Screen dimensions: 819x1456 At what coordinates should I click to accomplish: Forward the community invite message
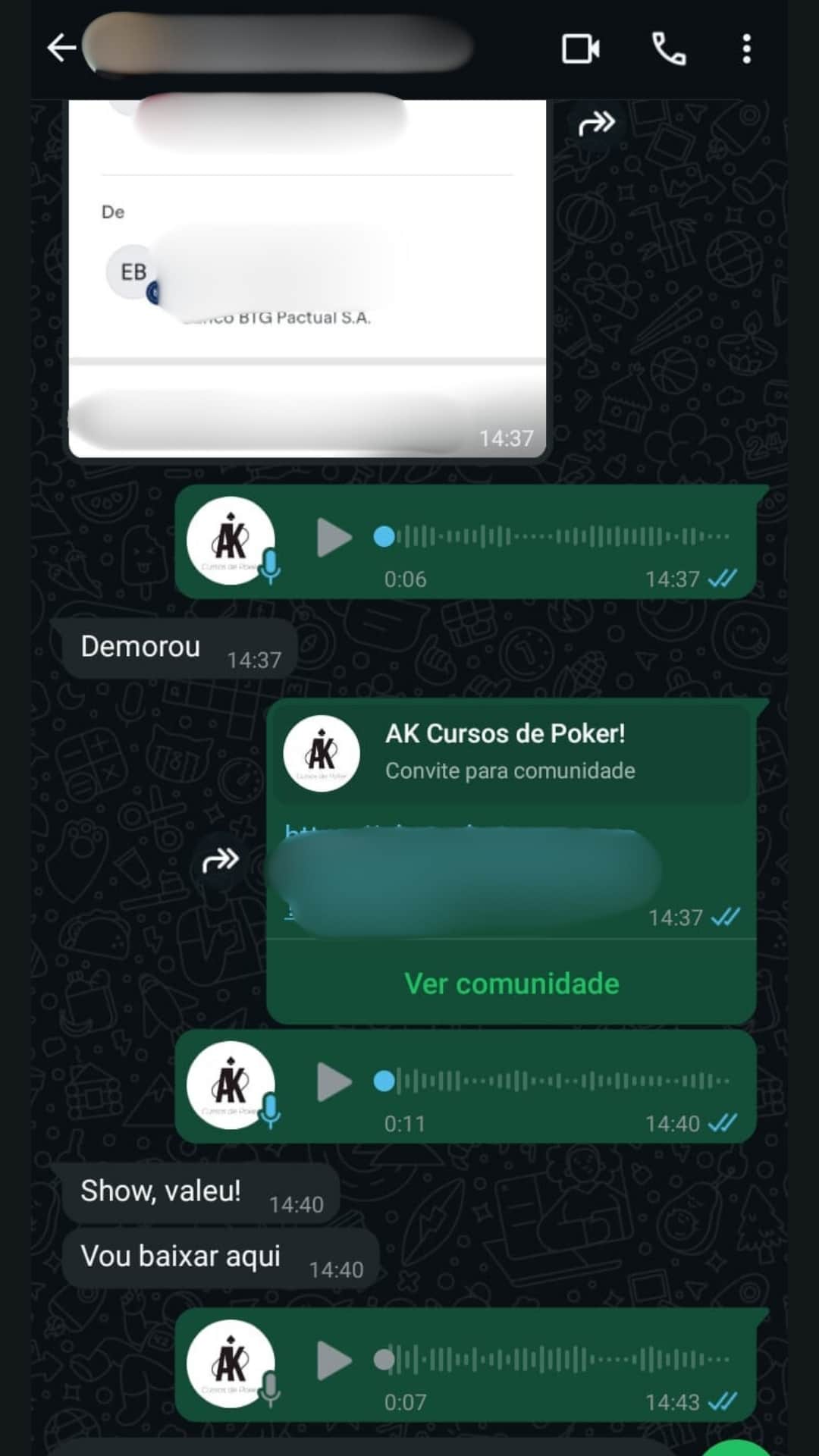click(221, 861)
